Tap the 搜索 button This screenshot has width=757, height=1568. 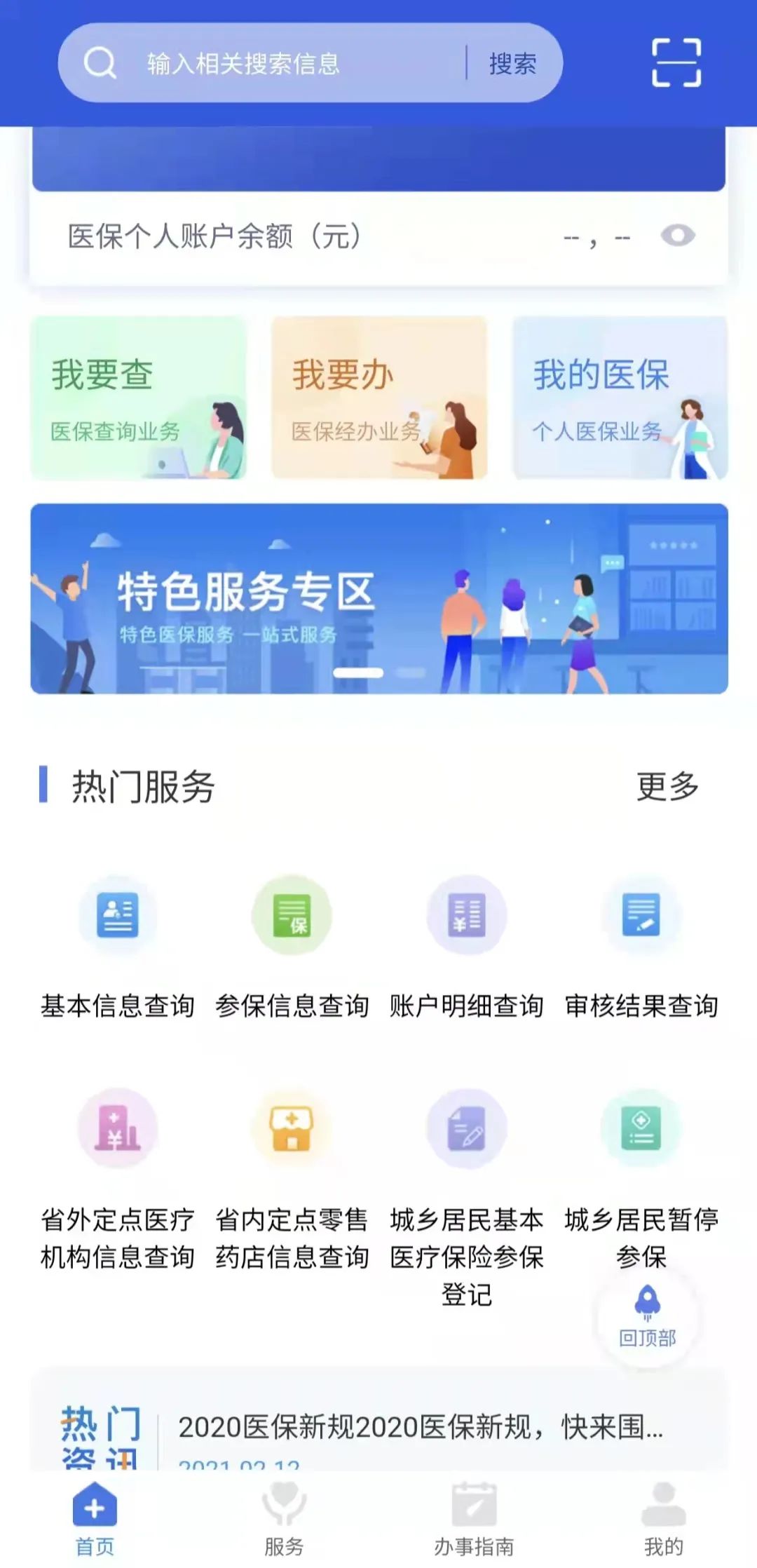pyautogui.click(x=512, y=64)
